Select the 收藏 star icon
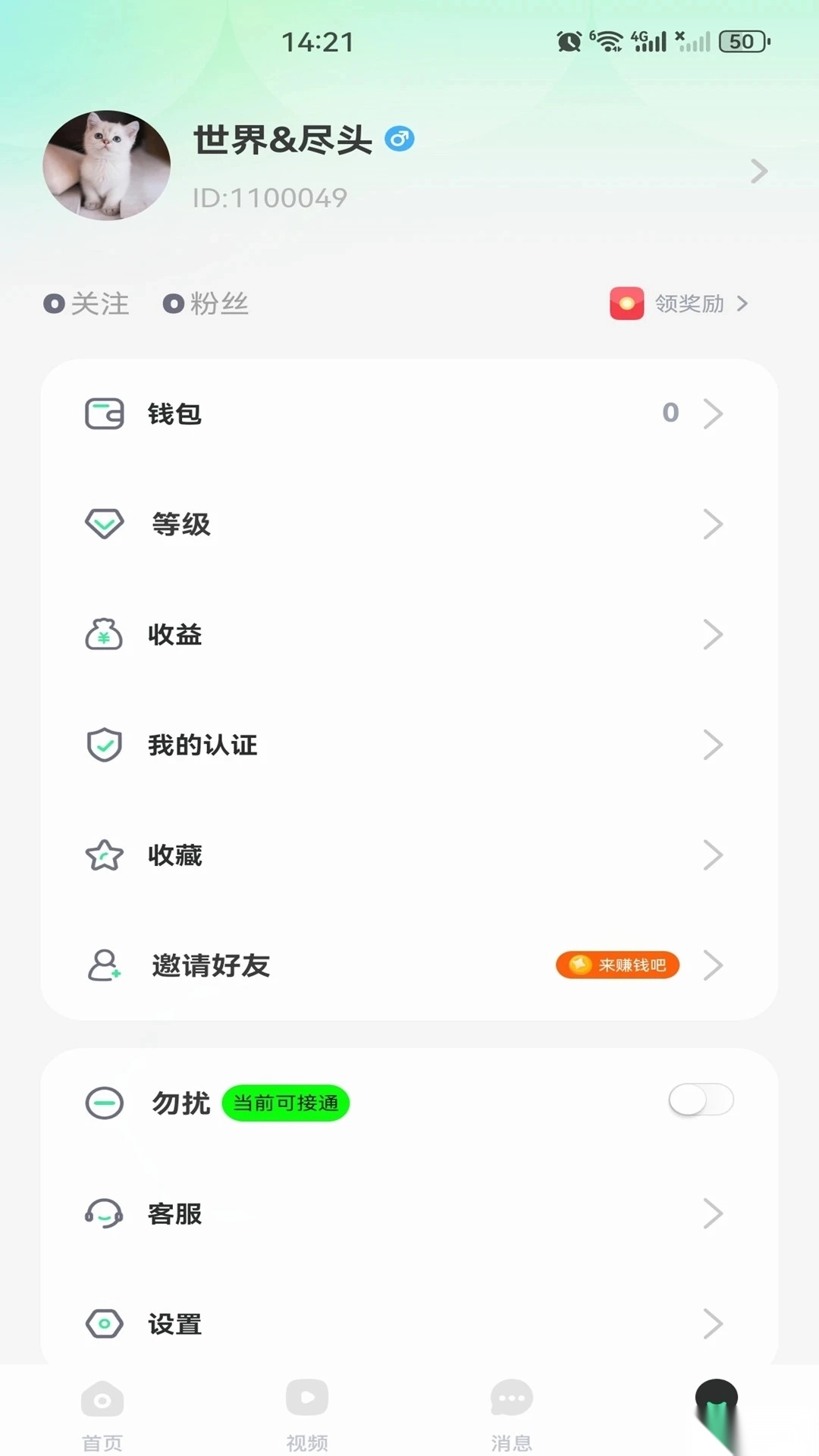The height and width of the screenshot is (1456, 819). pyautogui.click(x=105, y=855)
